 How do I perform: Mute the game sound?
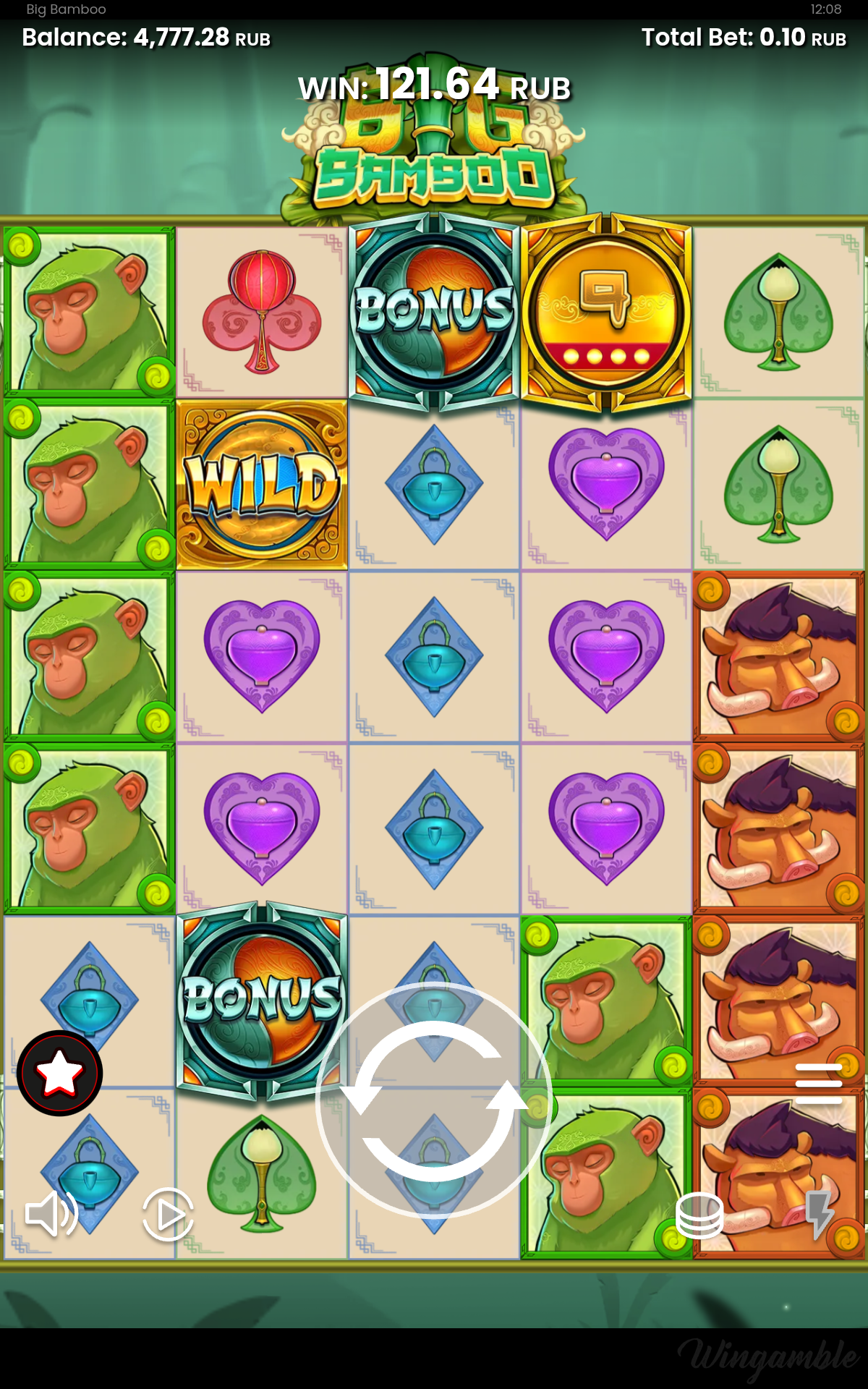(51, 1213)
